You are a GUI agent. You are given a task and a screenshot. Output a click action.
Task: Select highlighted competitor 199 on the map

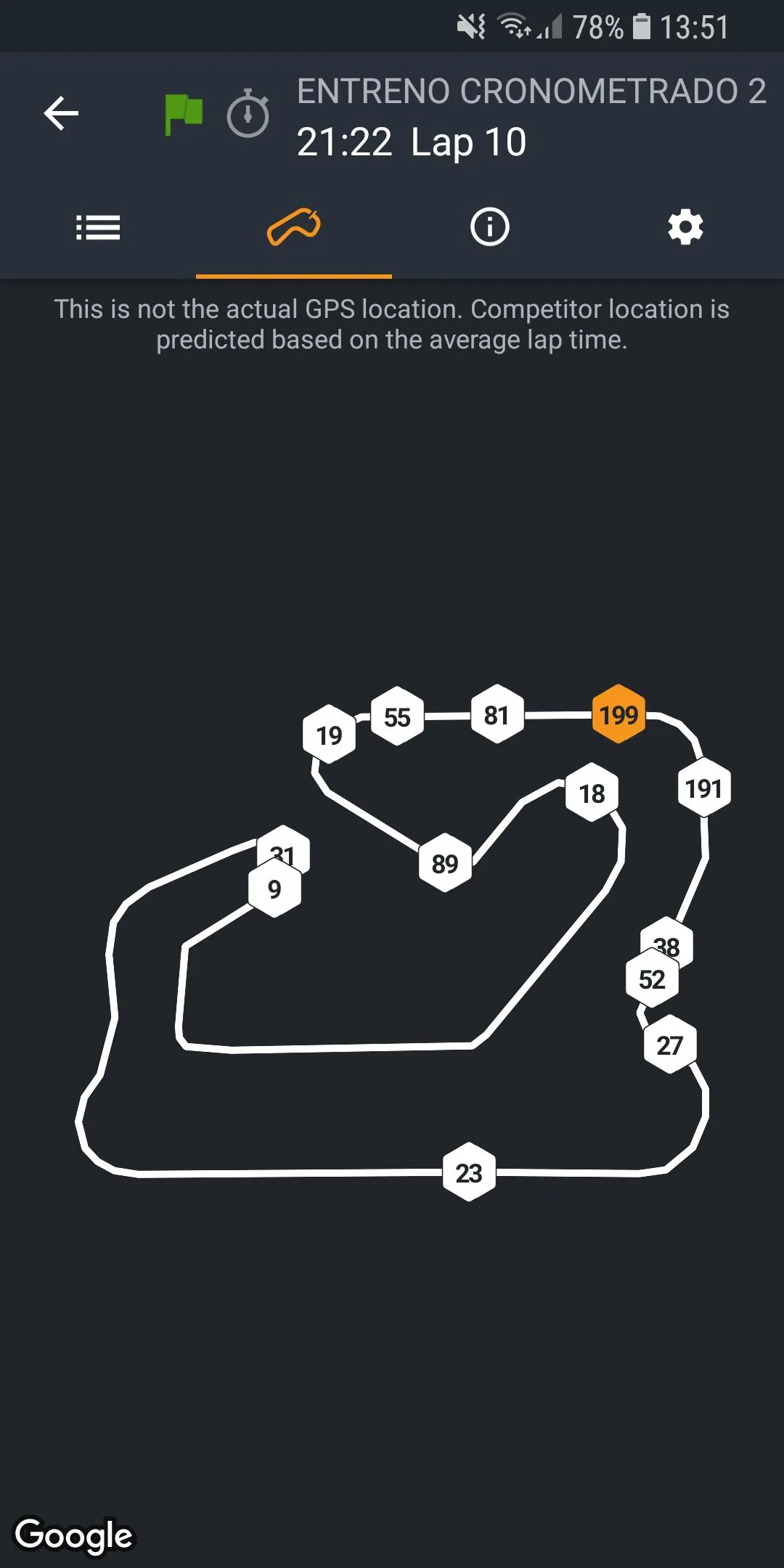point(618,716)
